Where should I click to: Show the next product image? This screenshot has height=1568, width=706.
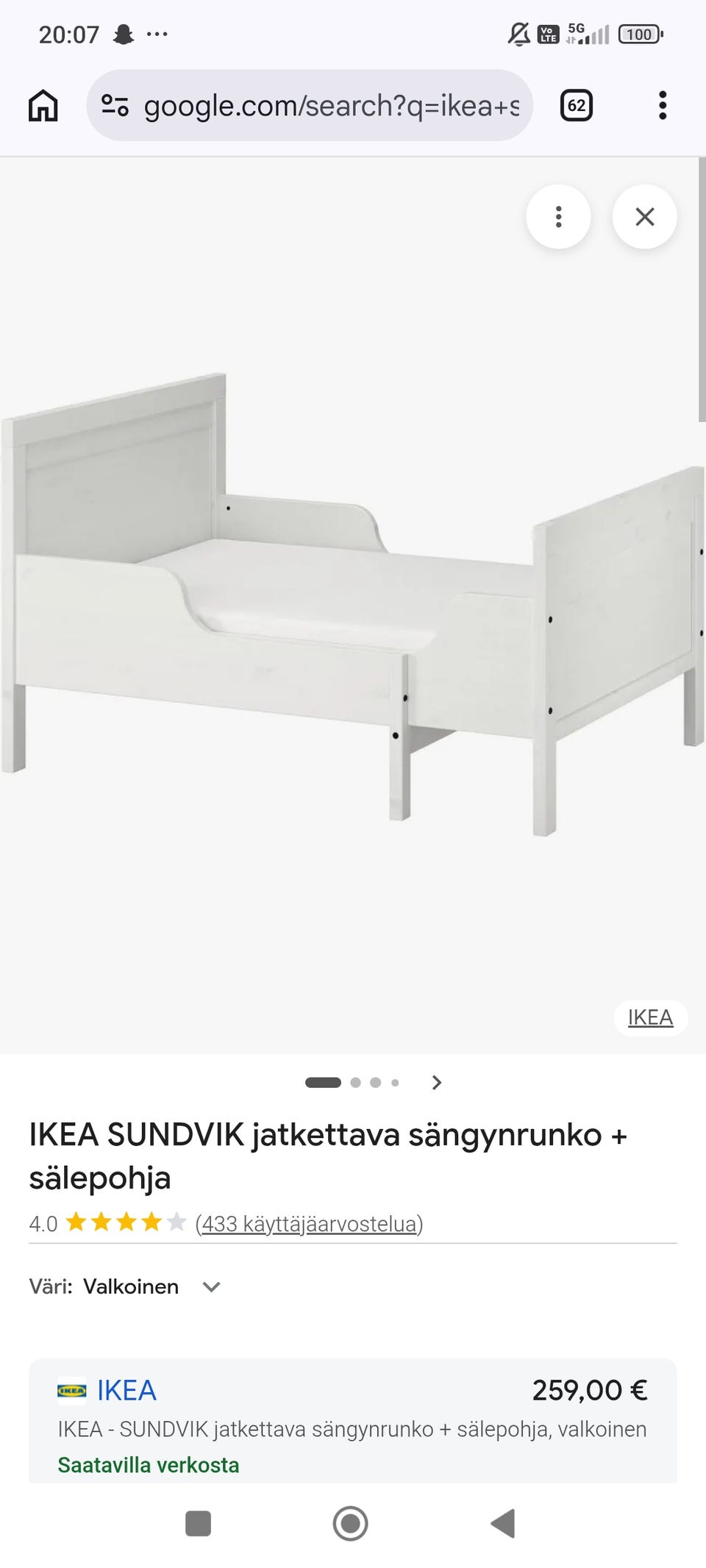coord(437,1082)
